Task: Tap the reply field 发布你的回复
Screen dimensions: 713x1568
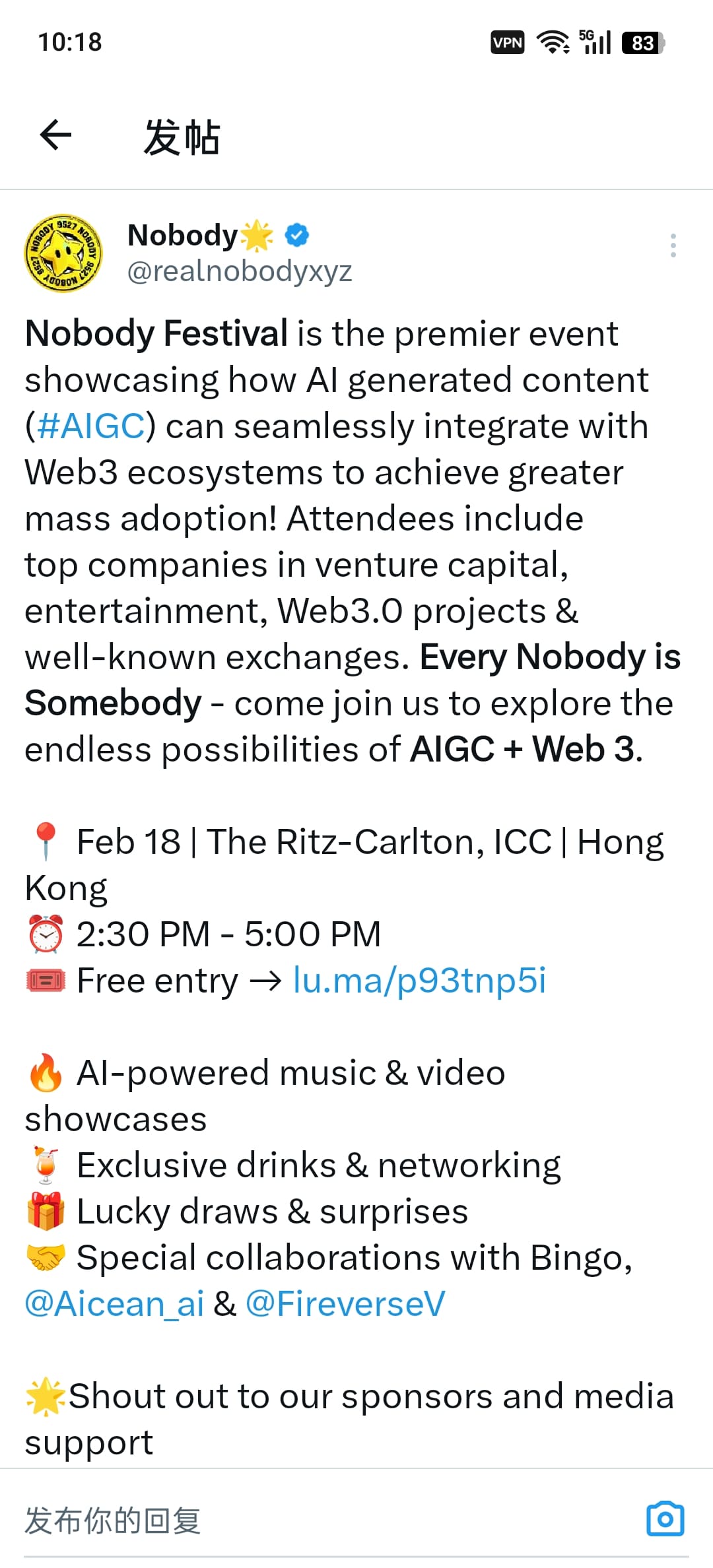Action: [264, 1520]
